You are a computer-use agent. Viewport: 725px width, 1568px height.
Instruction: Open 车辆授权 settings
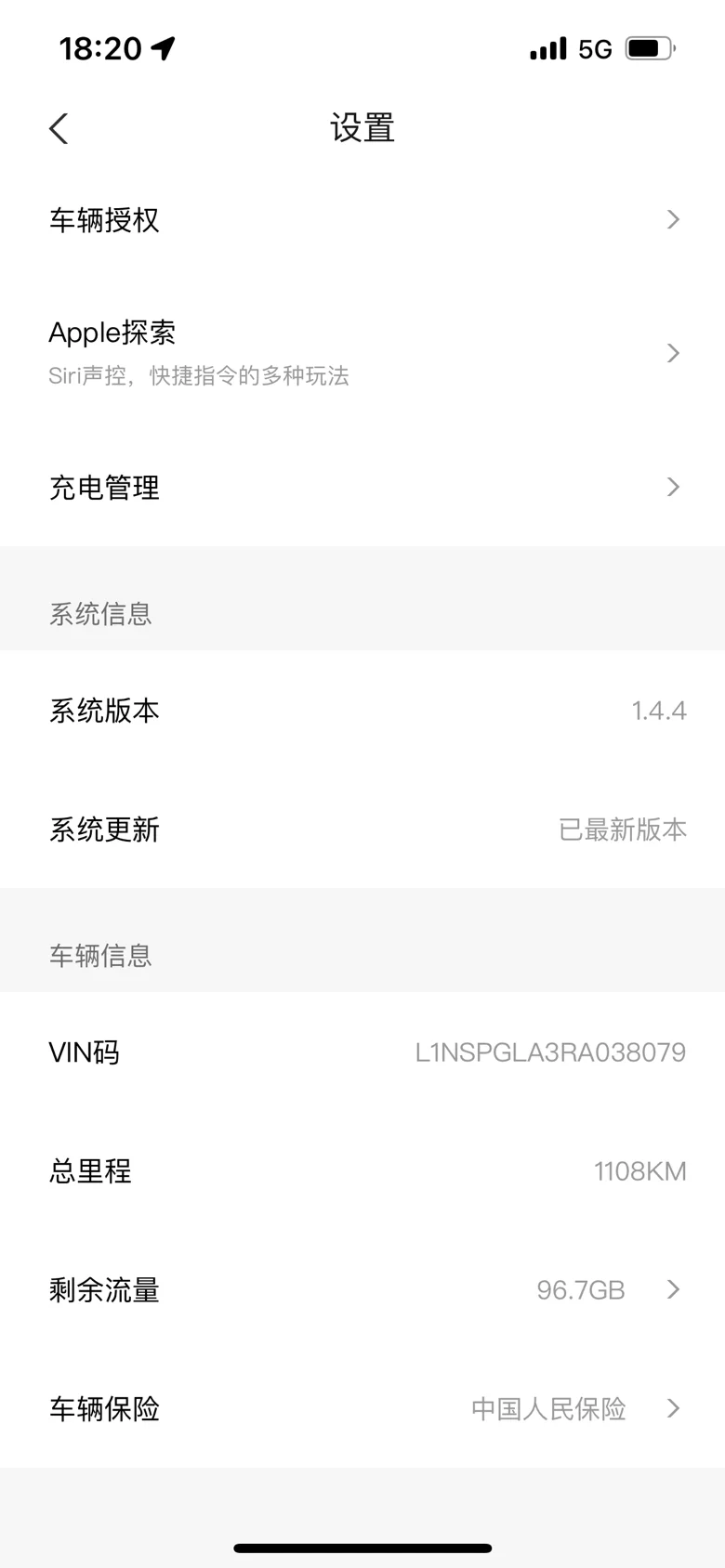pos(362,220)
